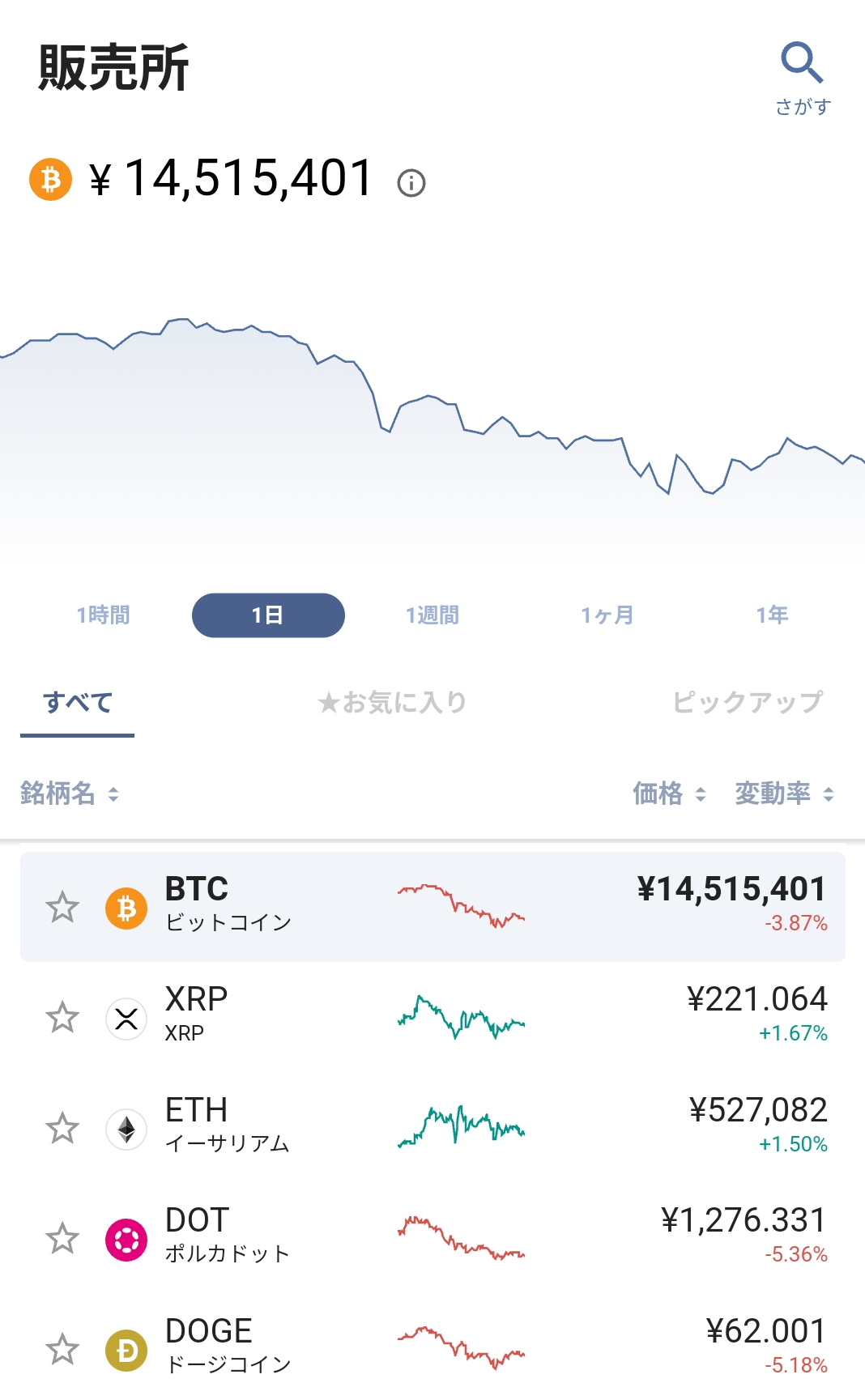Viewport: 865px width, 1400px height.
Task: Sort the list by 変動率
Action: click(784, 794)
